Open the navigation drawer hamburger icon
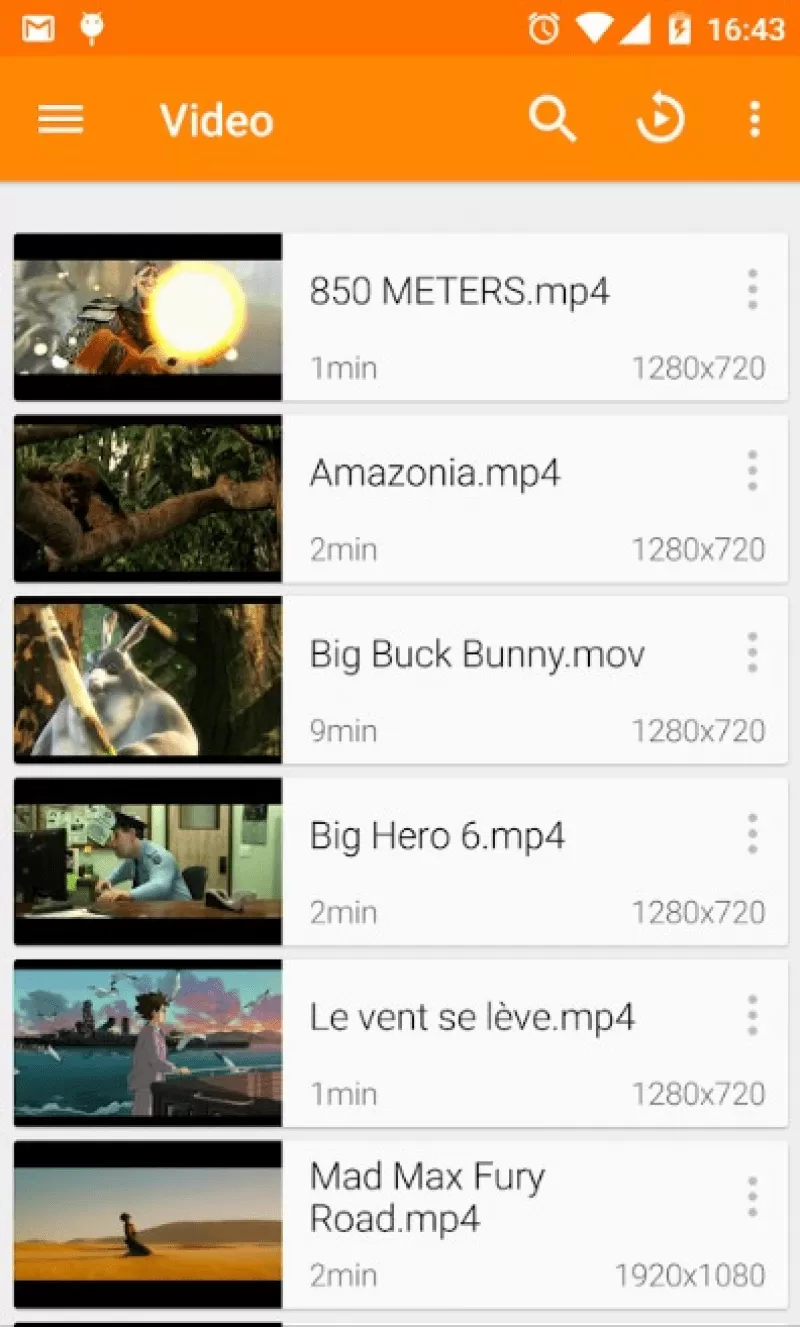 point(60,119)
